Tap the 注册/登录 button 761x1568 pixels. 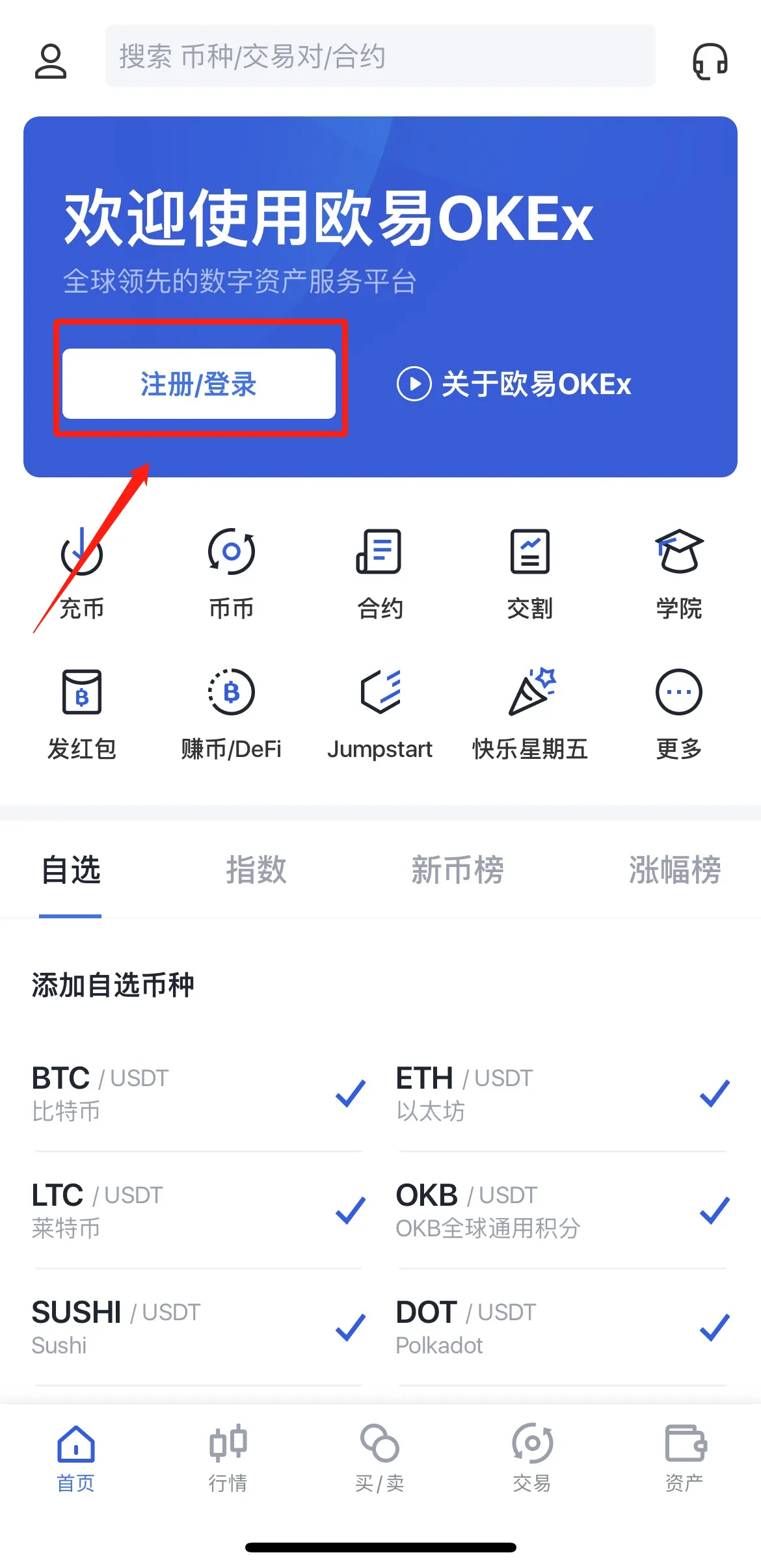tap(199, 384)
